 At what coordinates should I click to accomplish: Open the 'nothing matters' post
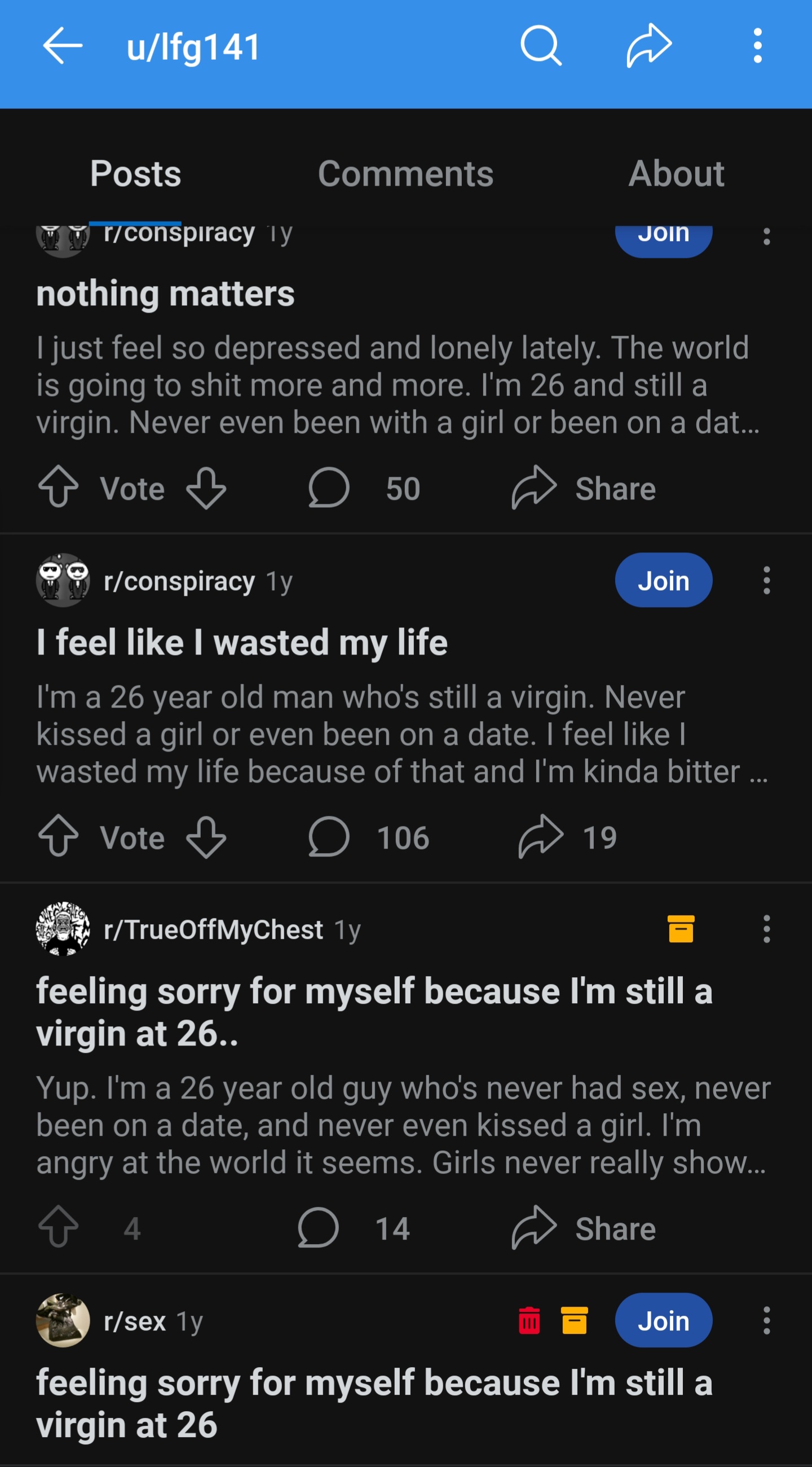tap(166, 294)
